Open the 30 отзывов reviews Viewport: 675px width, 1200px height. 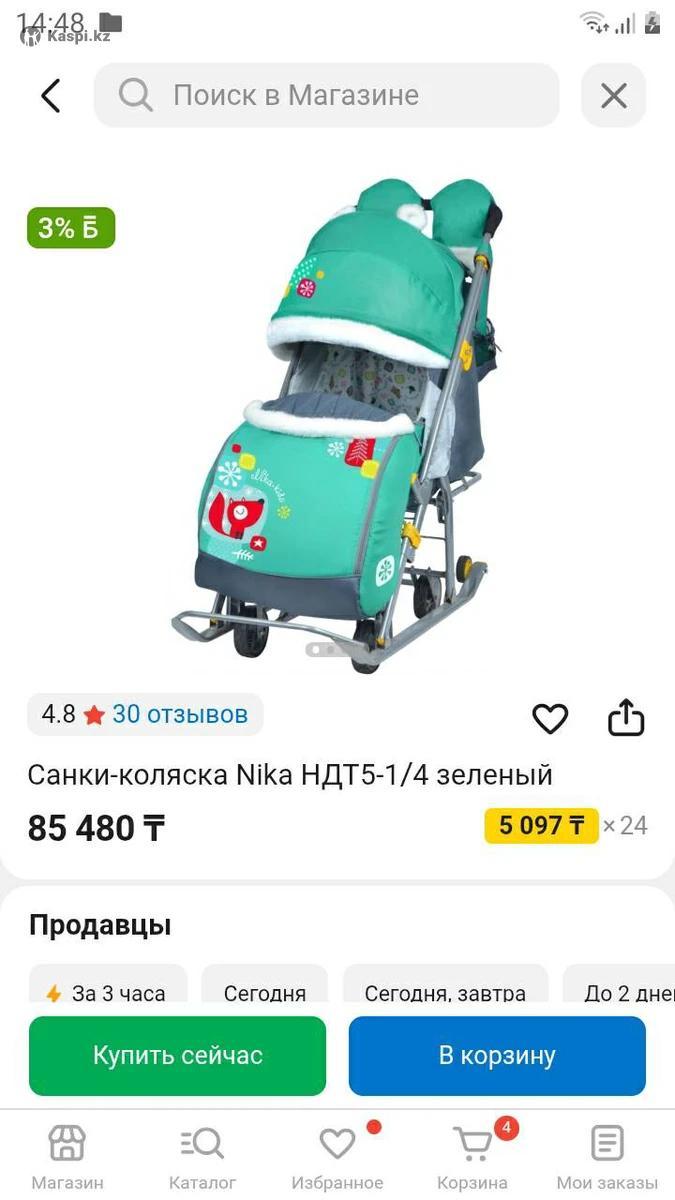[179, 714]
